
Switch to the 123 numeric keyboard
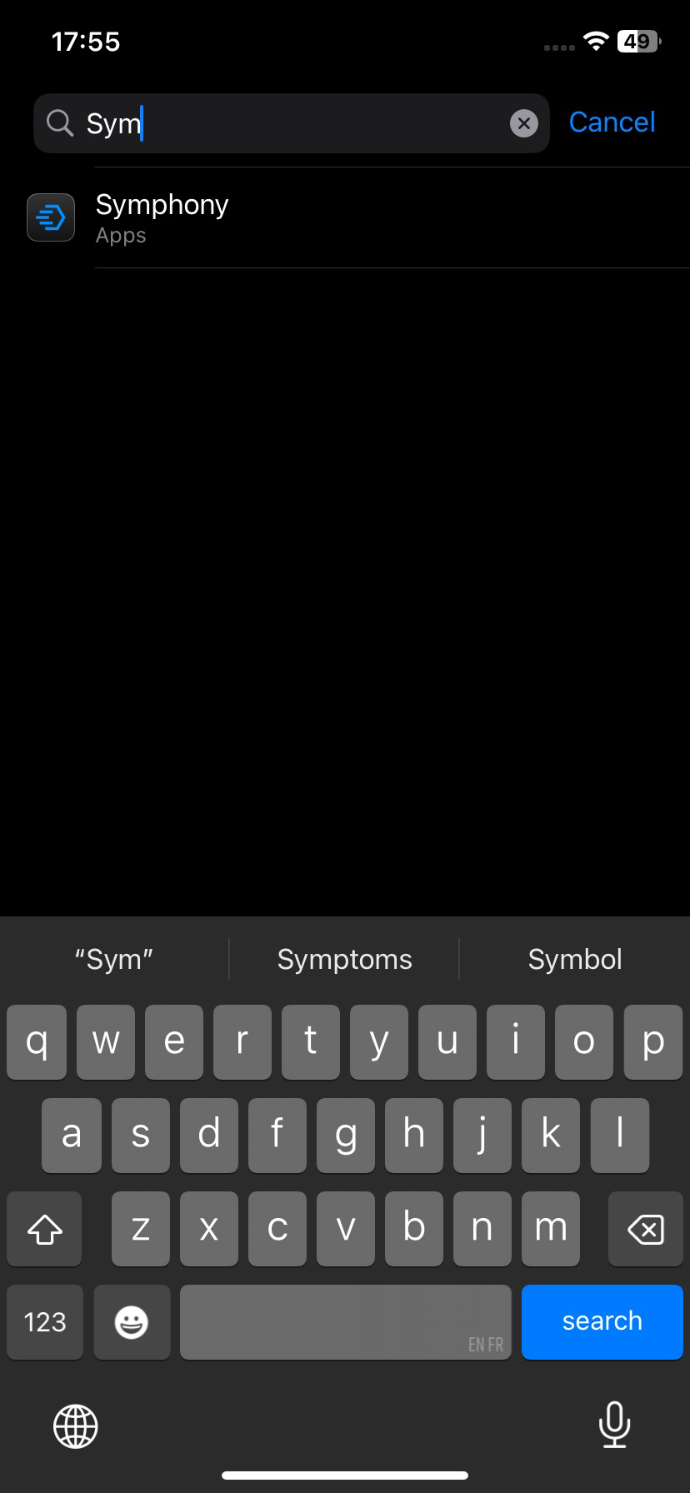click(44, 1322)
